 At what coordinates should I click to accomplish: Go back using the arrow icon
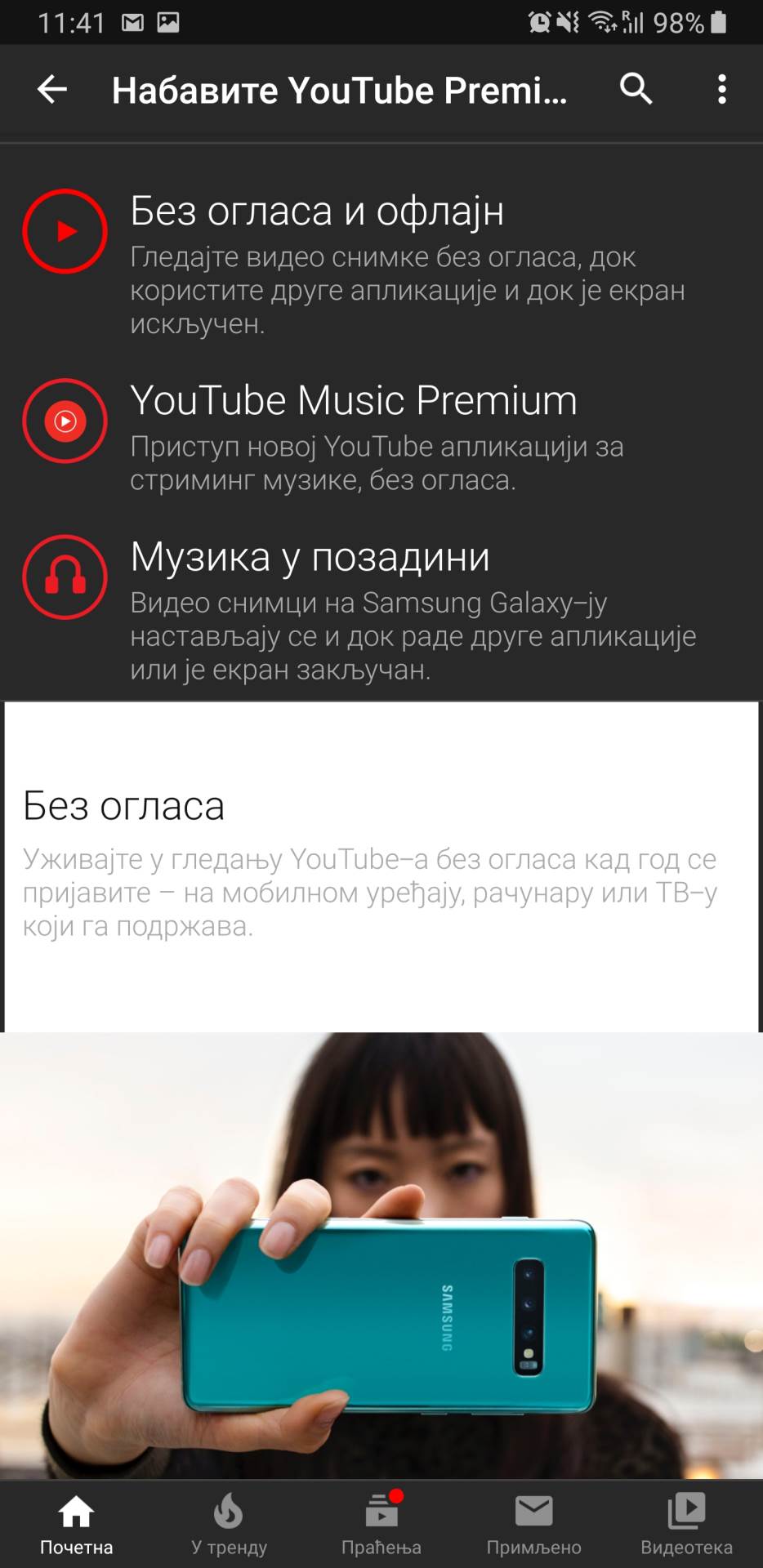pos(52,89)
